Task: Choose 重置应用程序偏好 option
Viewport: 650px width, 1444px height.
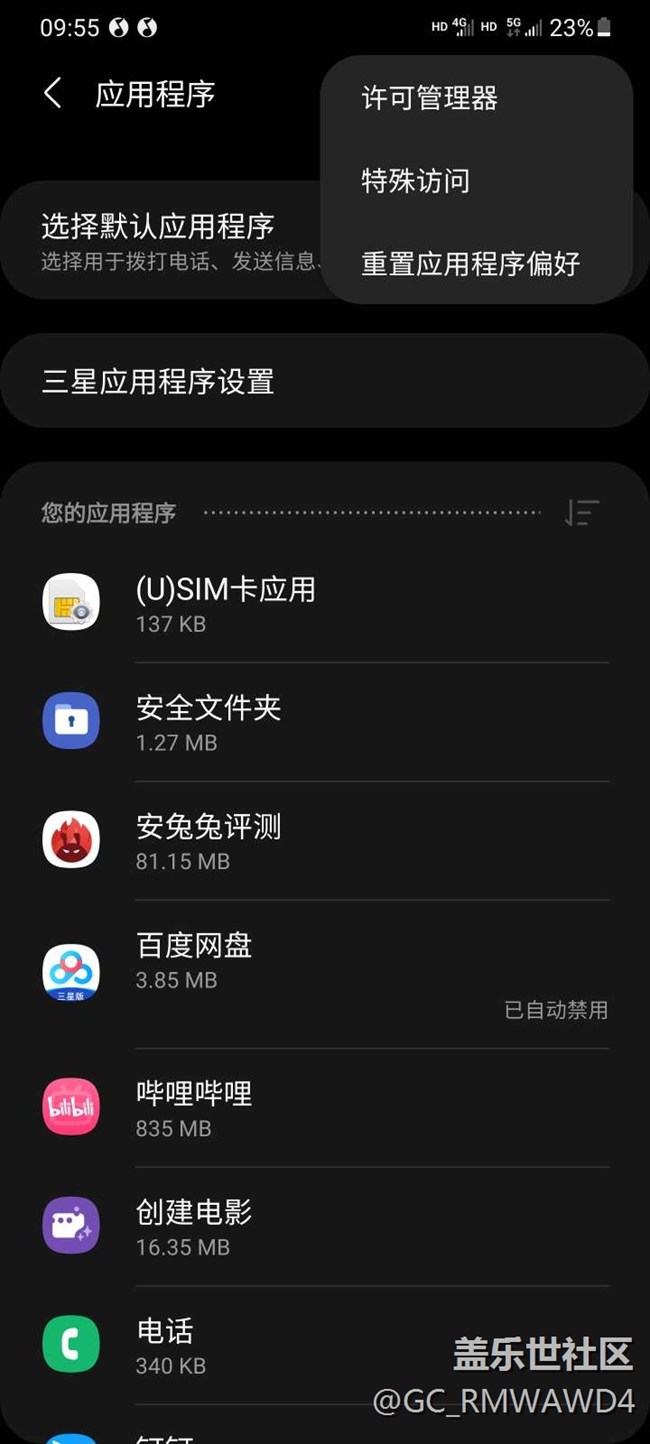Action: pos(471,264)
